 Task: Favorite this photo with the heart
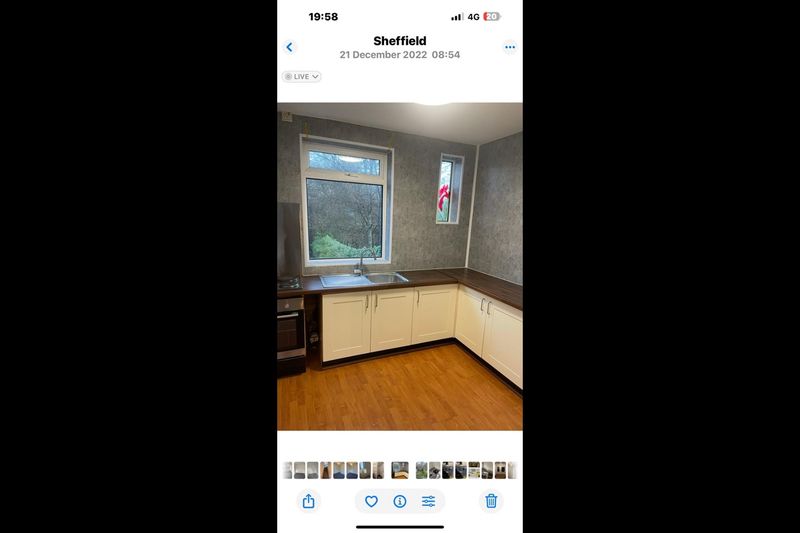click(371, 501)
